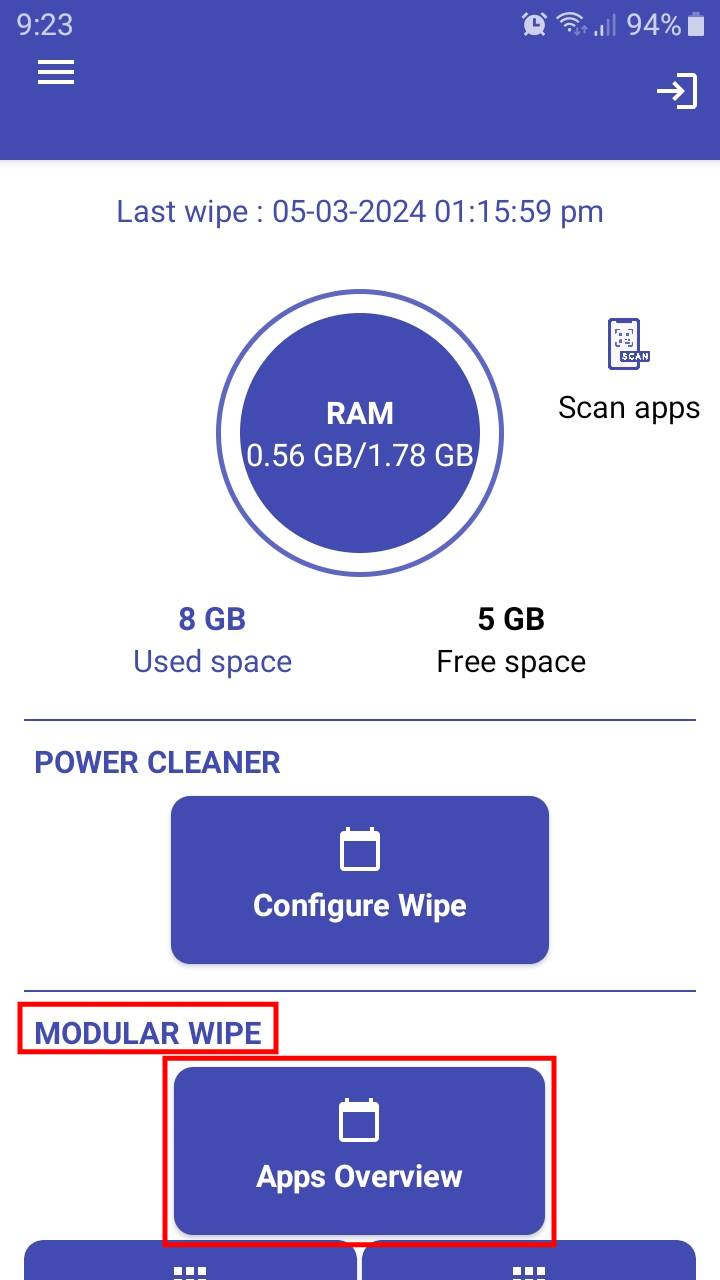Open Apps Overview
The height and width of the screenshot is (1280, 720).
click(360, 1150)
